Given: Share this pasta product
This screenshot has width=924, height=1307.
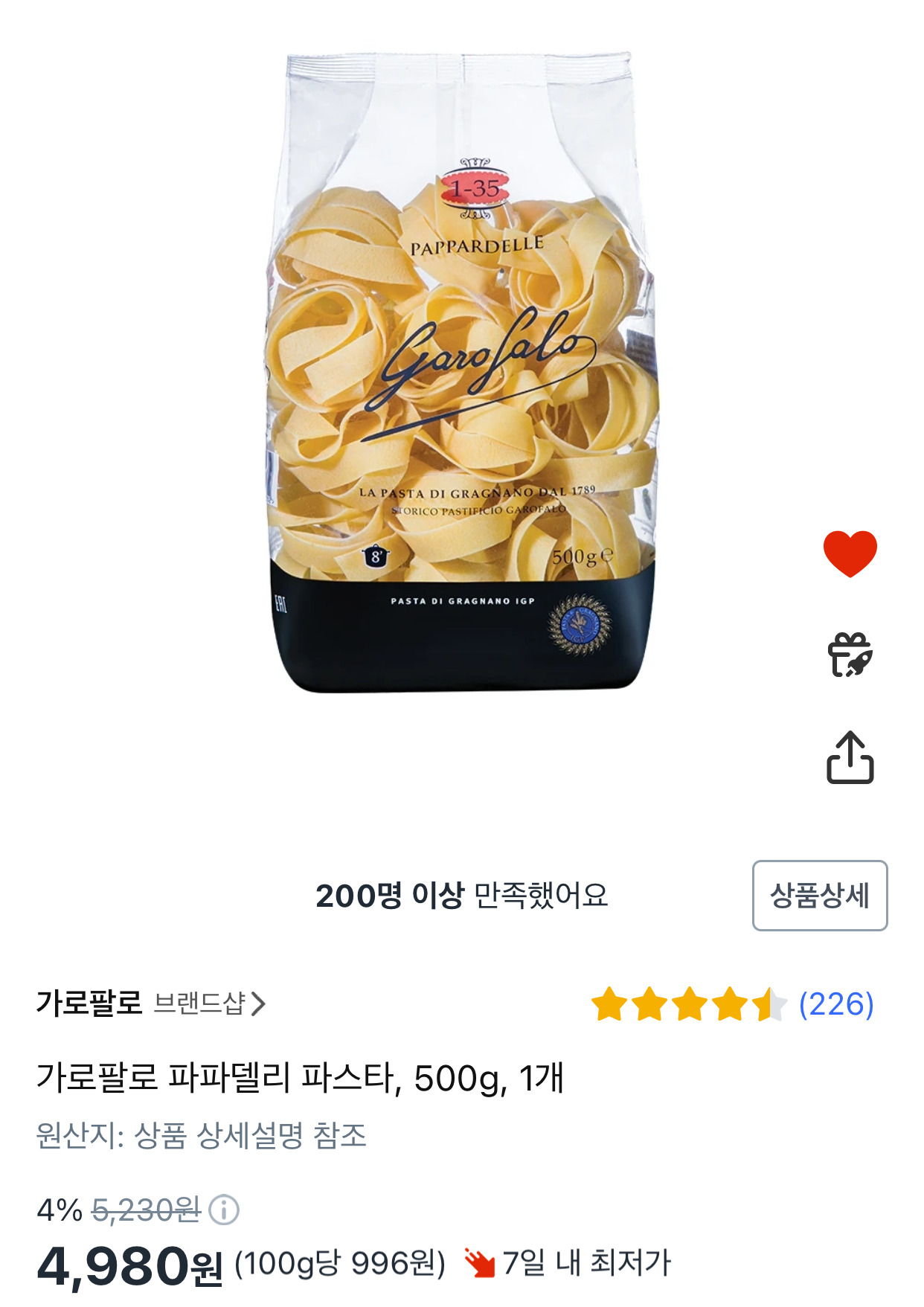Looking at the screenshot, I should tap(850, 757).
